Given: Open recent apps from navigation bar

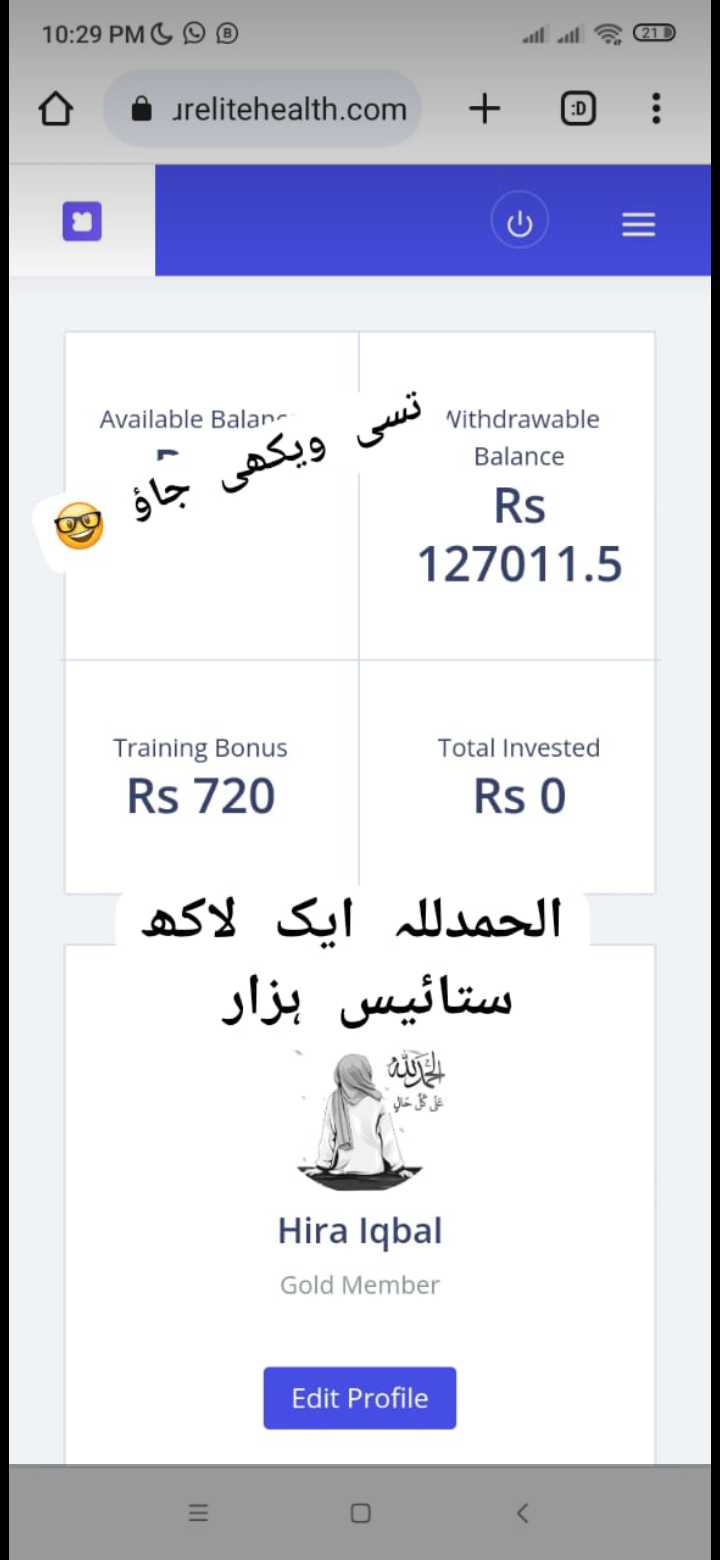Looking at the screenshot, I should pos(198,1513).
